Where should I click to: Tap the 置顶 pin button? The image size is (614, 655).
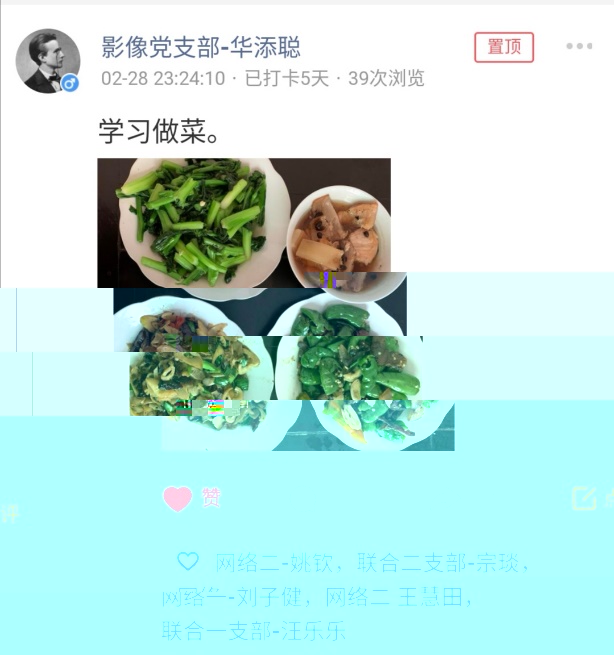coord(504,47)
